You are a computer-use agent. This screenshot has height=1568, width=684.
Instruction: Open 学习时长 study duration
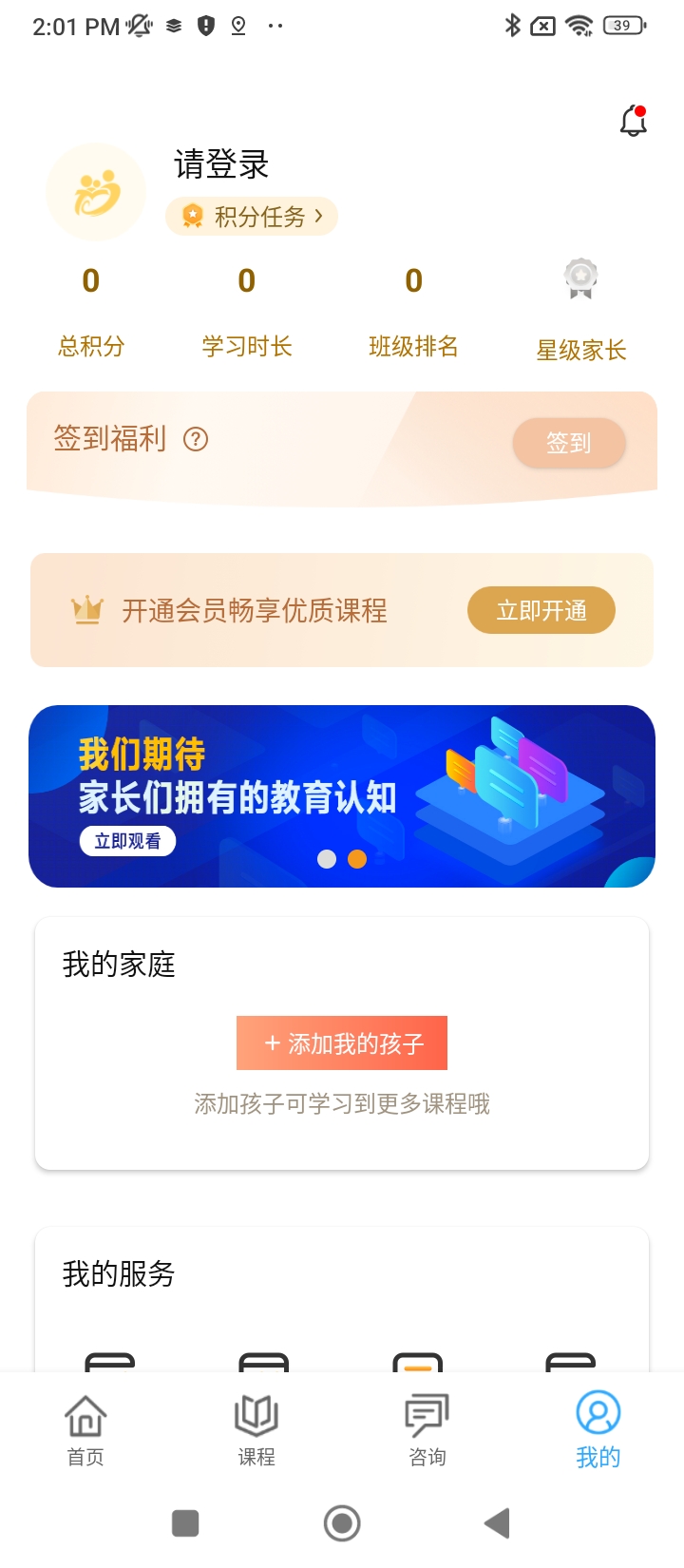click(x=247, y=314)
